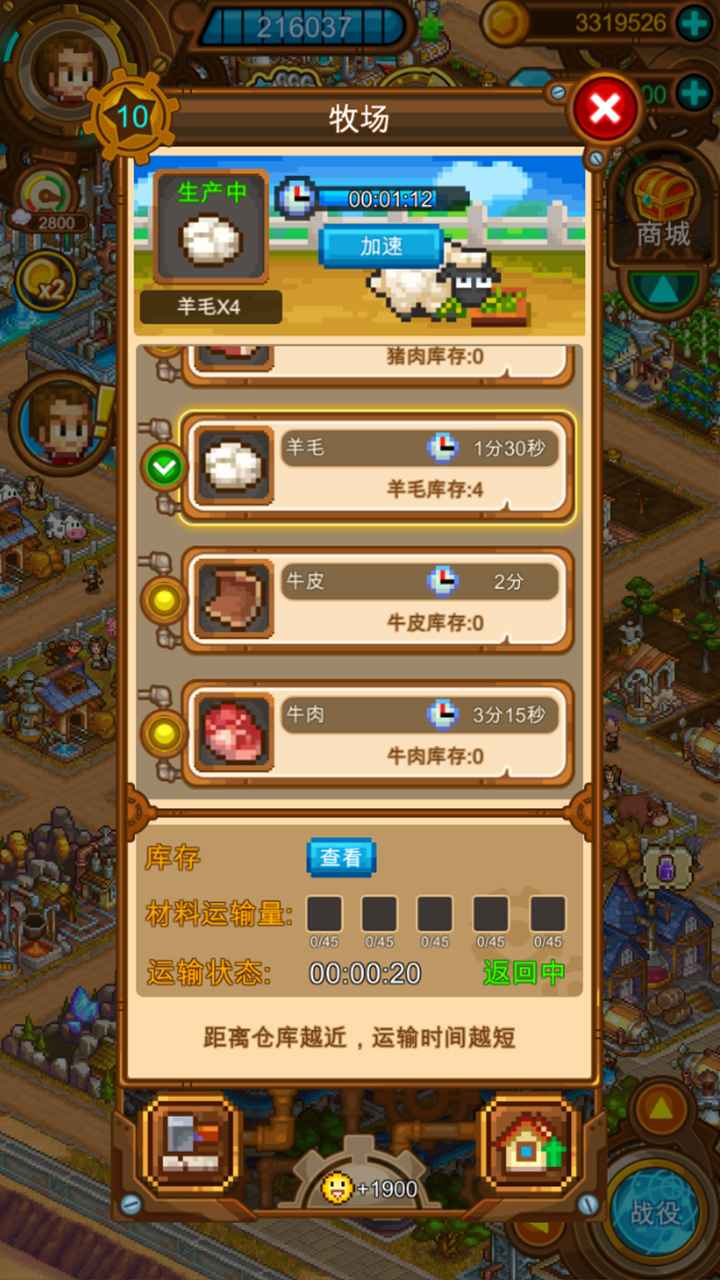Select the 牛皮 item in the production list

click(380, 598)
